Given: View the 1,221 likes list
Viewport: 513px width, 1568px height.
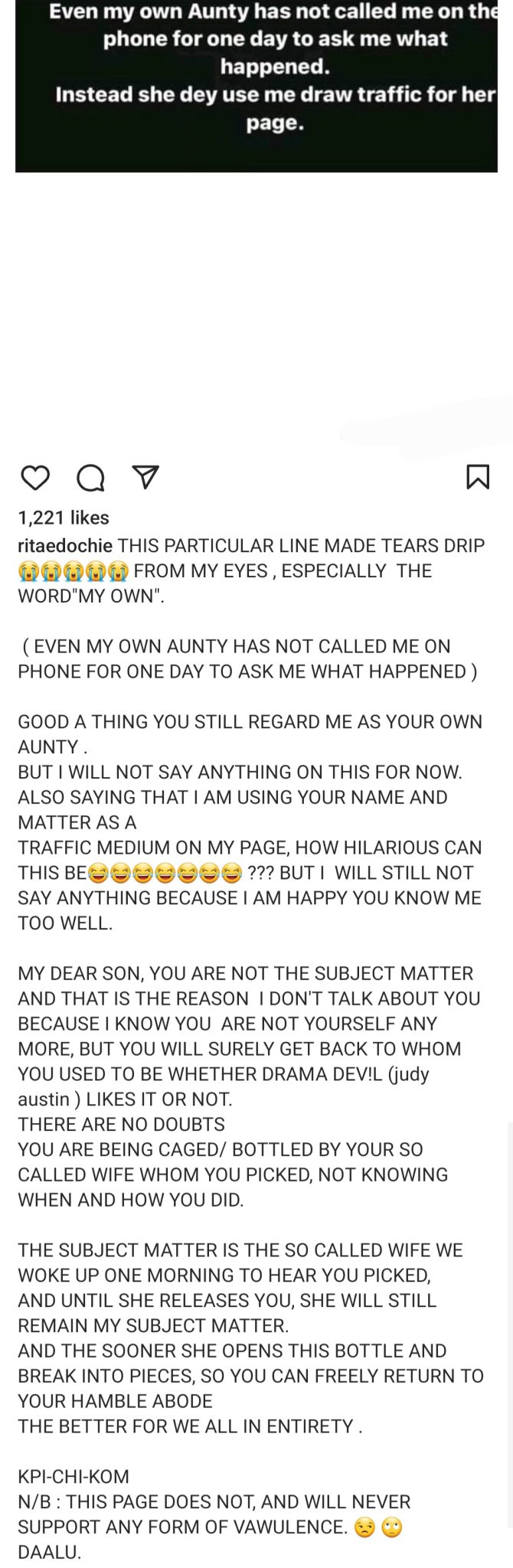Looking at the screenshot, I should [64, 518].
